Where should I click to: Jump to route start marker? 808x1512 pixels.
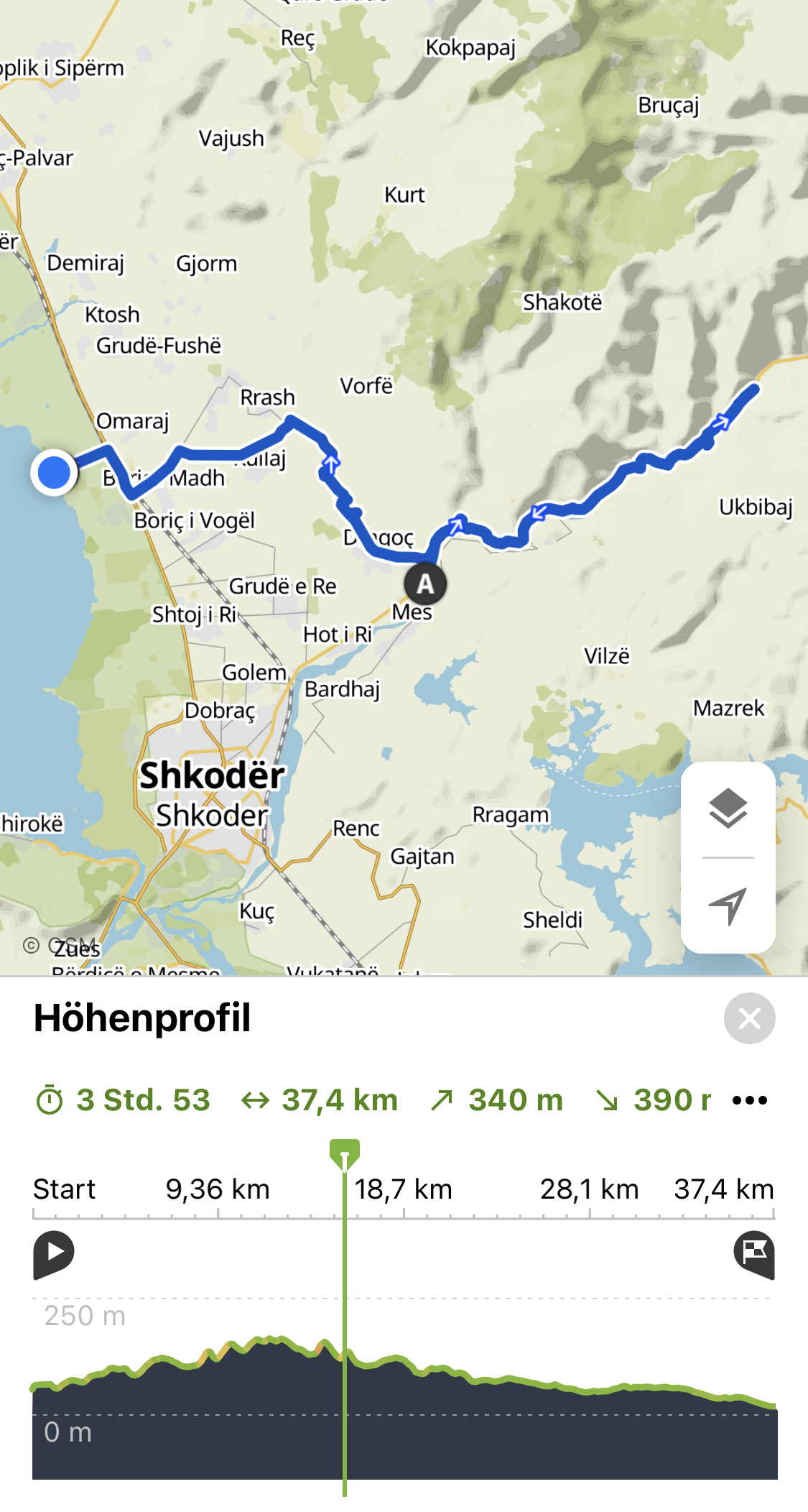53,1253
